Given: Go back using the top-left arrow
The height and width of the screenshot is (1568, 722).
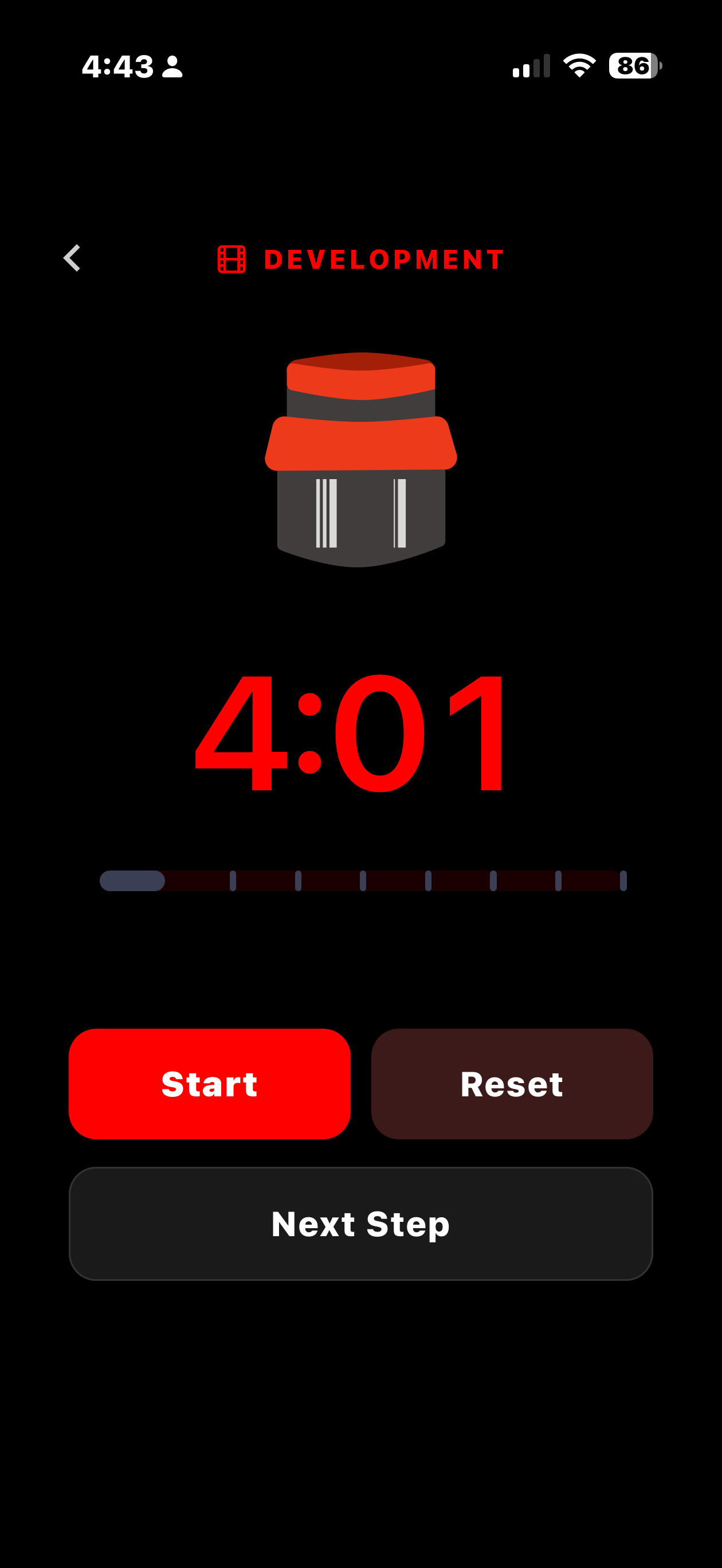Looking at the screenshot, I should click(72, 258).
